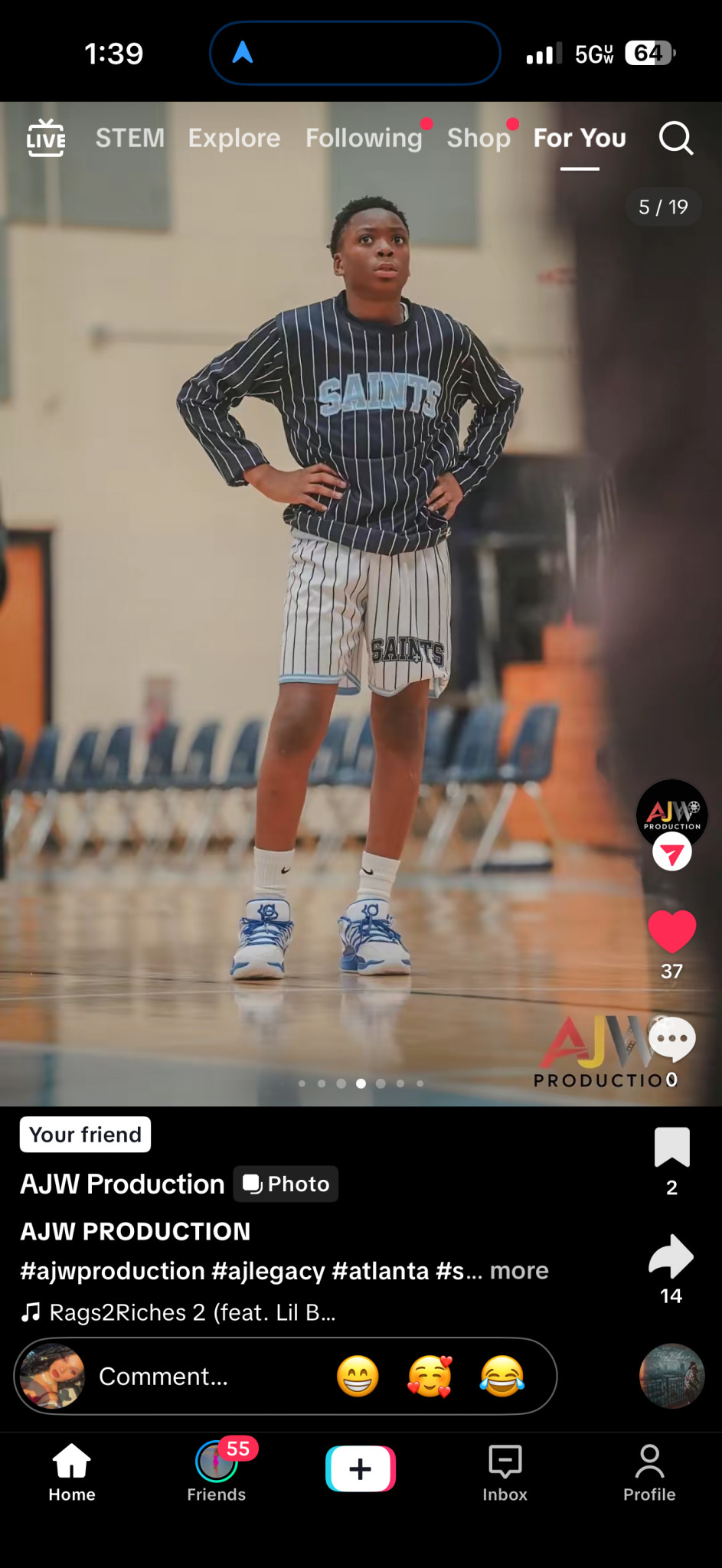
Task: Bookmark this photo post
Action: pos(672,1147)
